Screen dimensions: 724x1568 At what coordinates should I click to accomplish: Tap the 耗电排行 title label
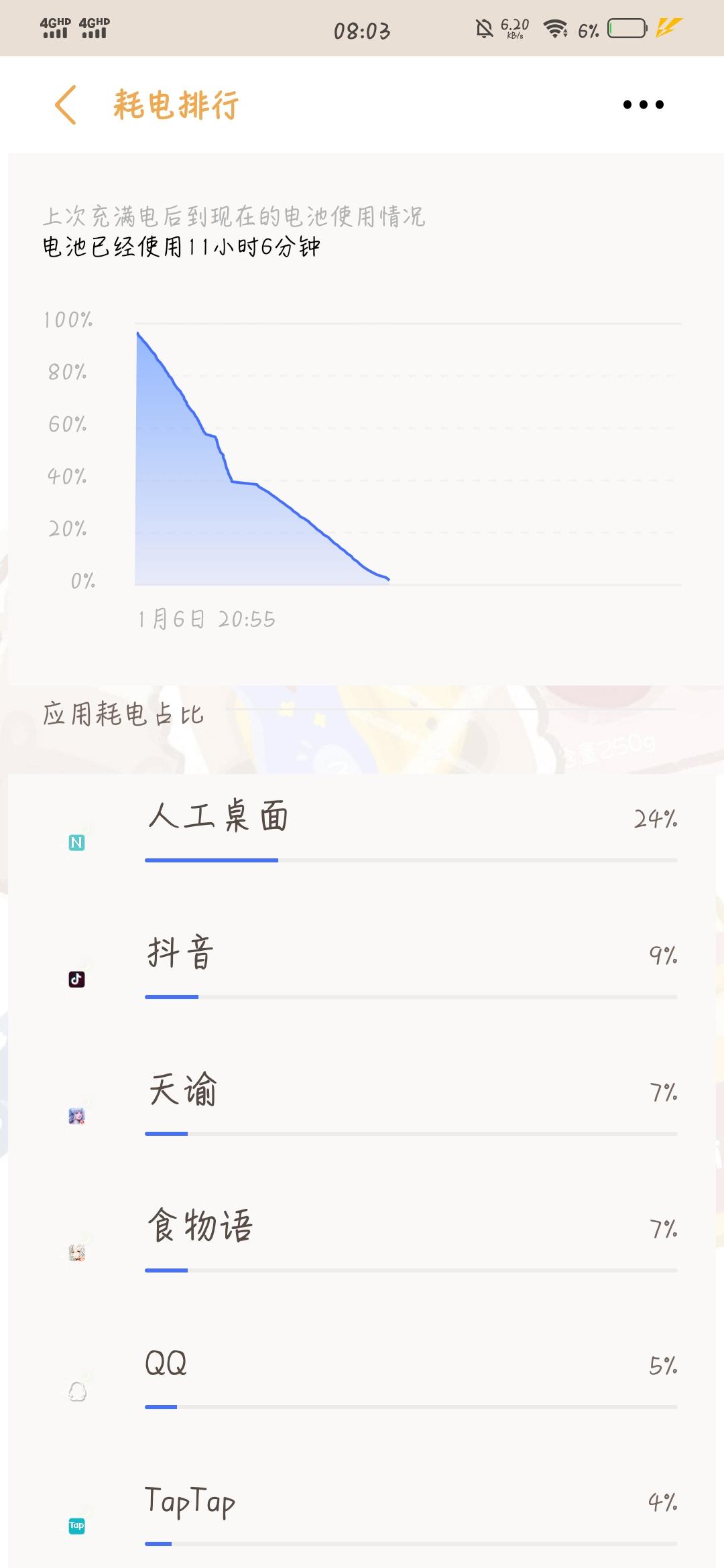point(175,104)
